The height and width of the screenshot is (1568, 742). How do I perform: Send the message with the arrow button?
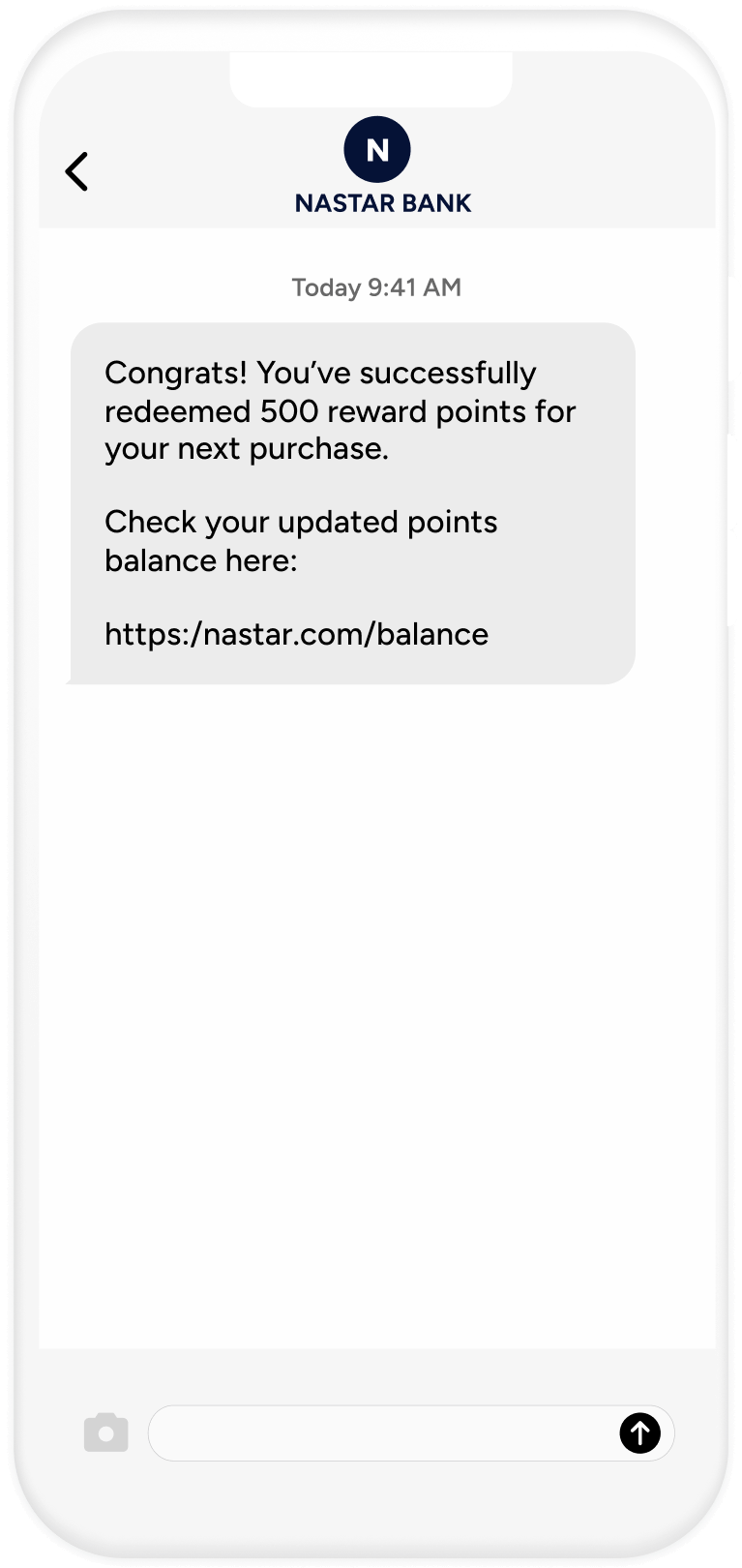639,1432
